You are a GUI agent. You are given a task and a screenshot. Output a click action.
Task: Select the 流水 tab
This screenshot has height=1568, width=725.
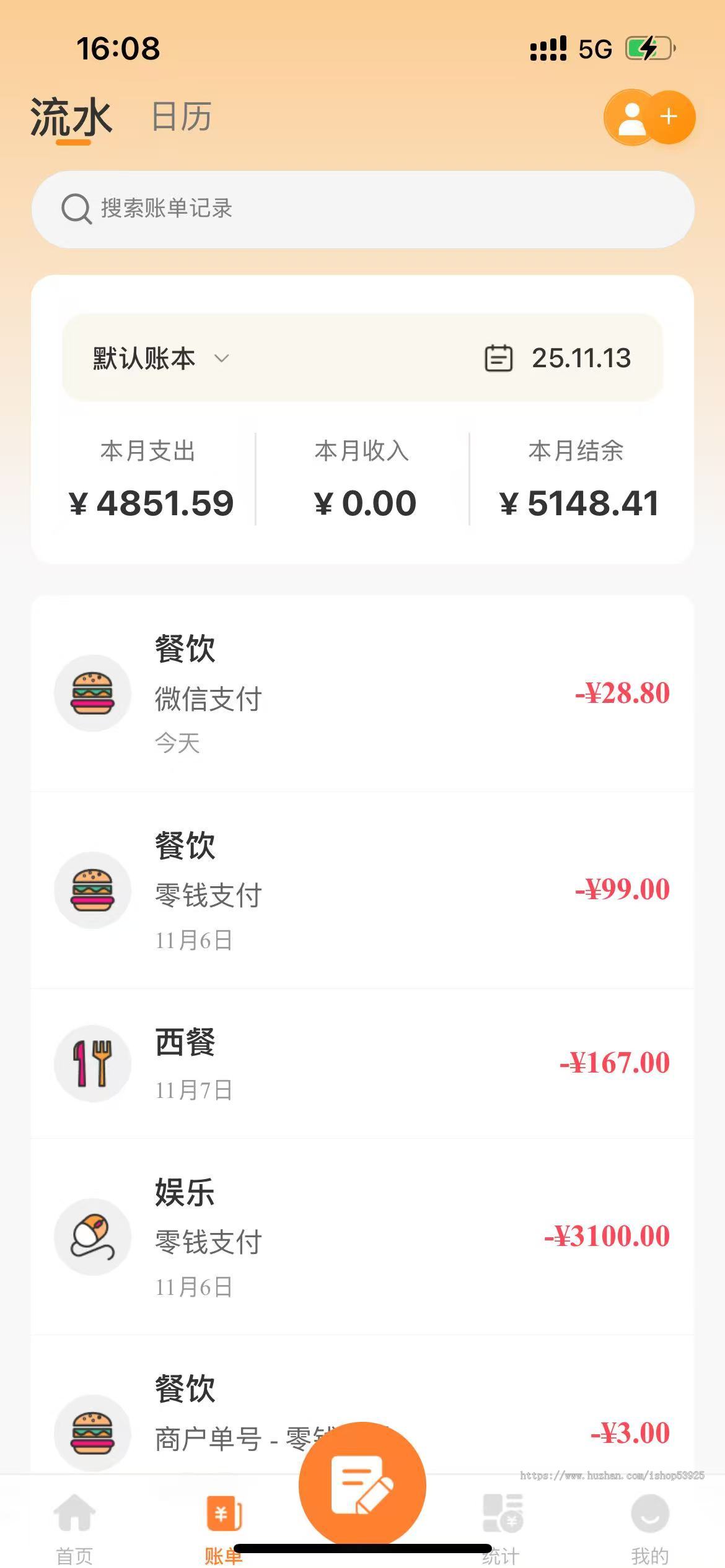point(71,116)
